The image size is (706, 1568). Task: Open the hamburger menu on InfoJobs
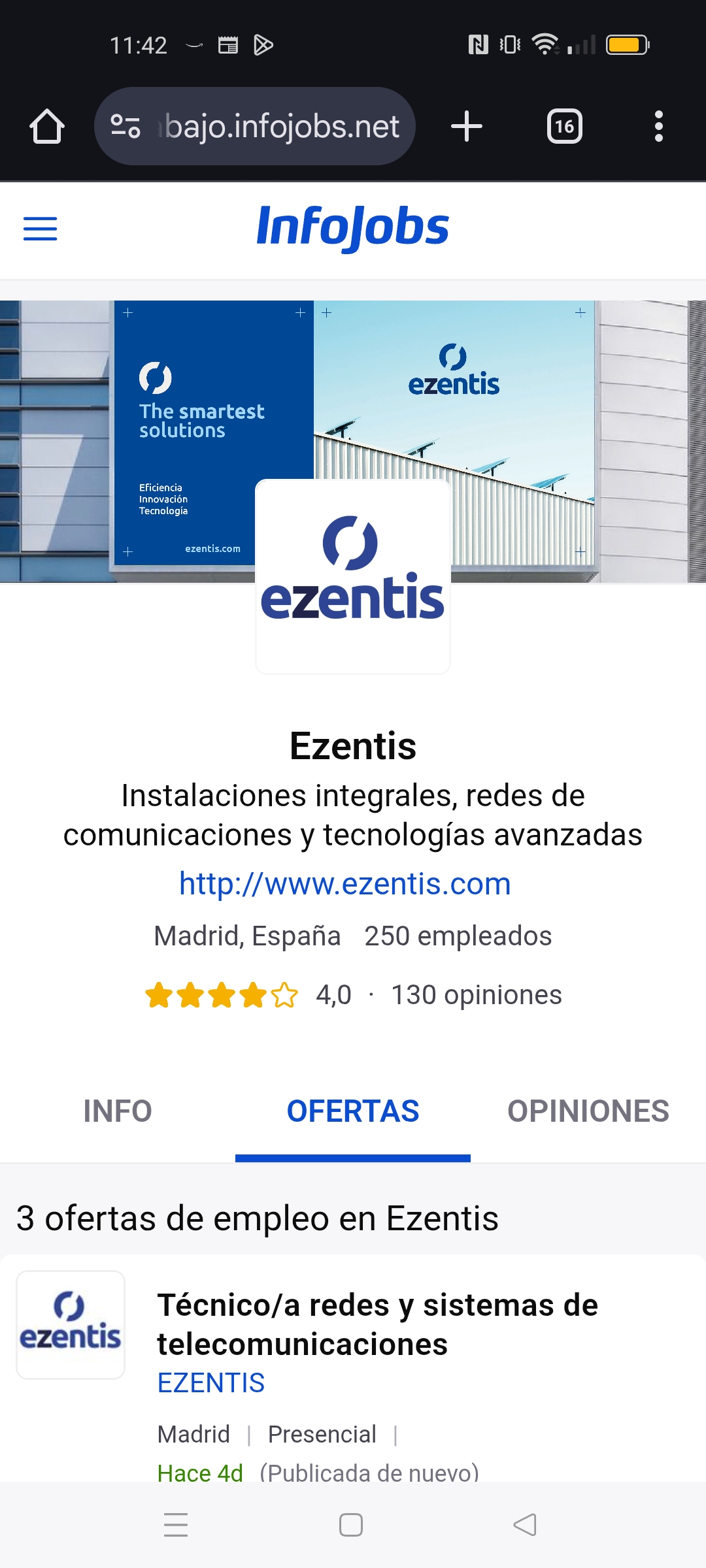(x=40, y=229)
